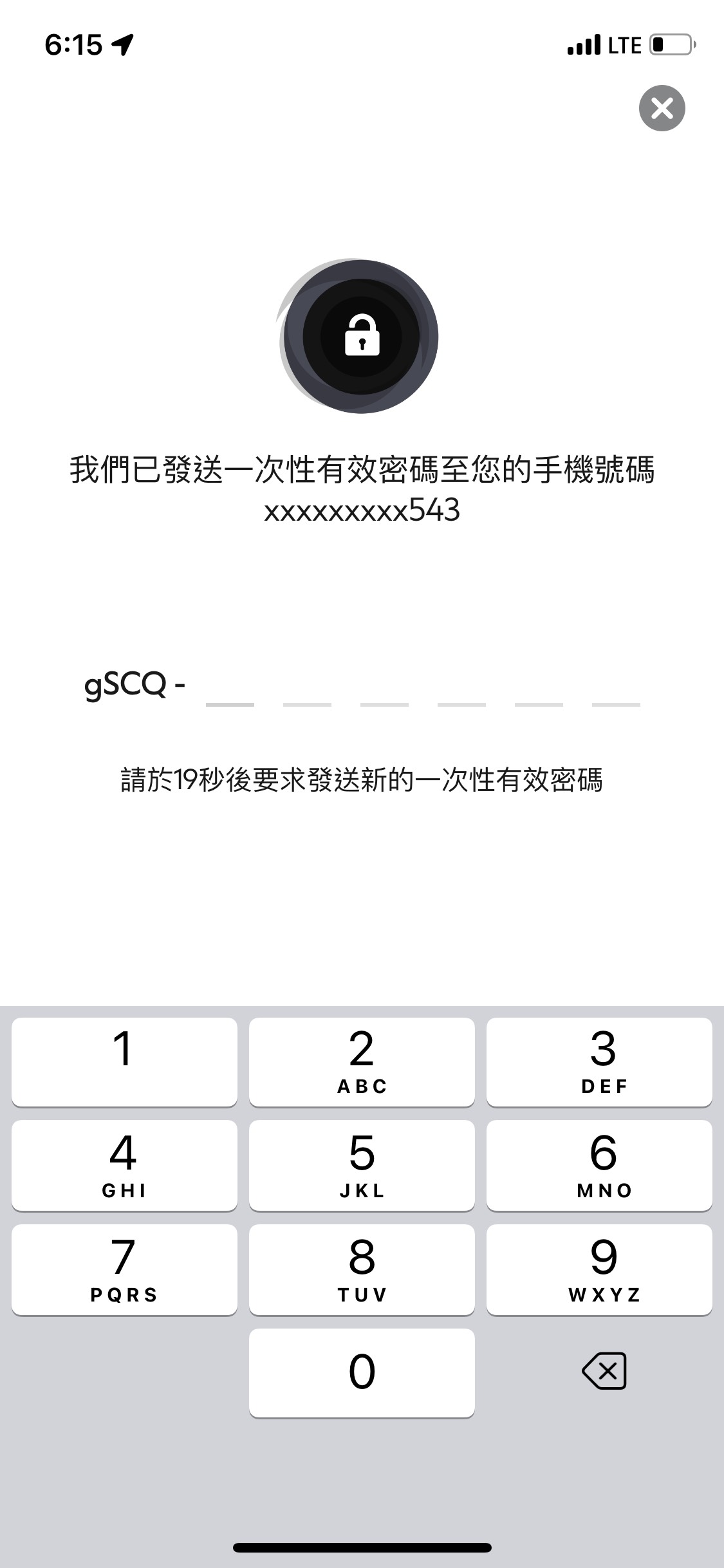This screenshot has height=1568, width=724.
Task: Tap the number 8 TUV key
Action: pos(362,1270)
